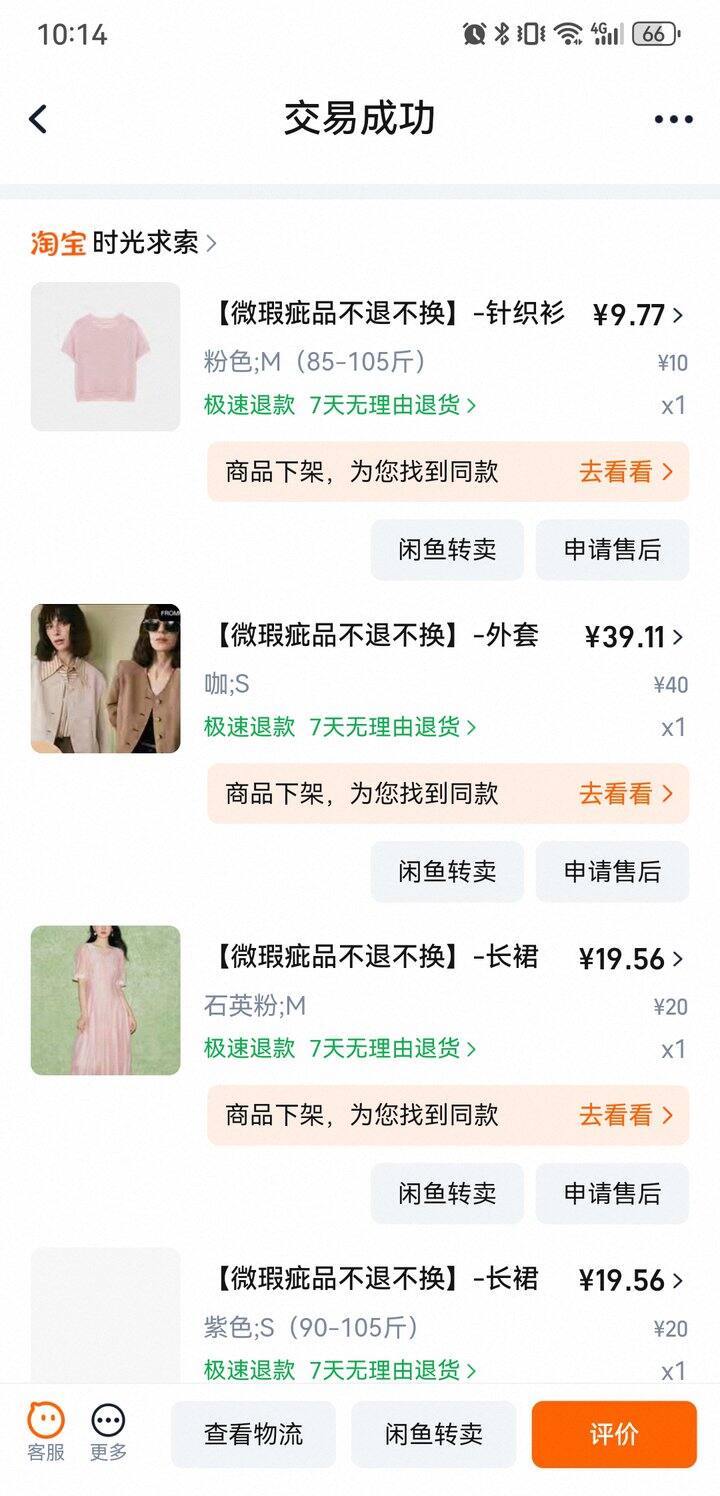
Task: Click the back arrow to leave order page
Action: pos(38,118)
